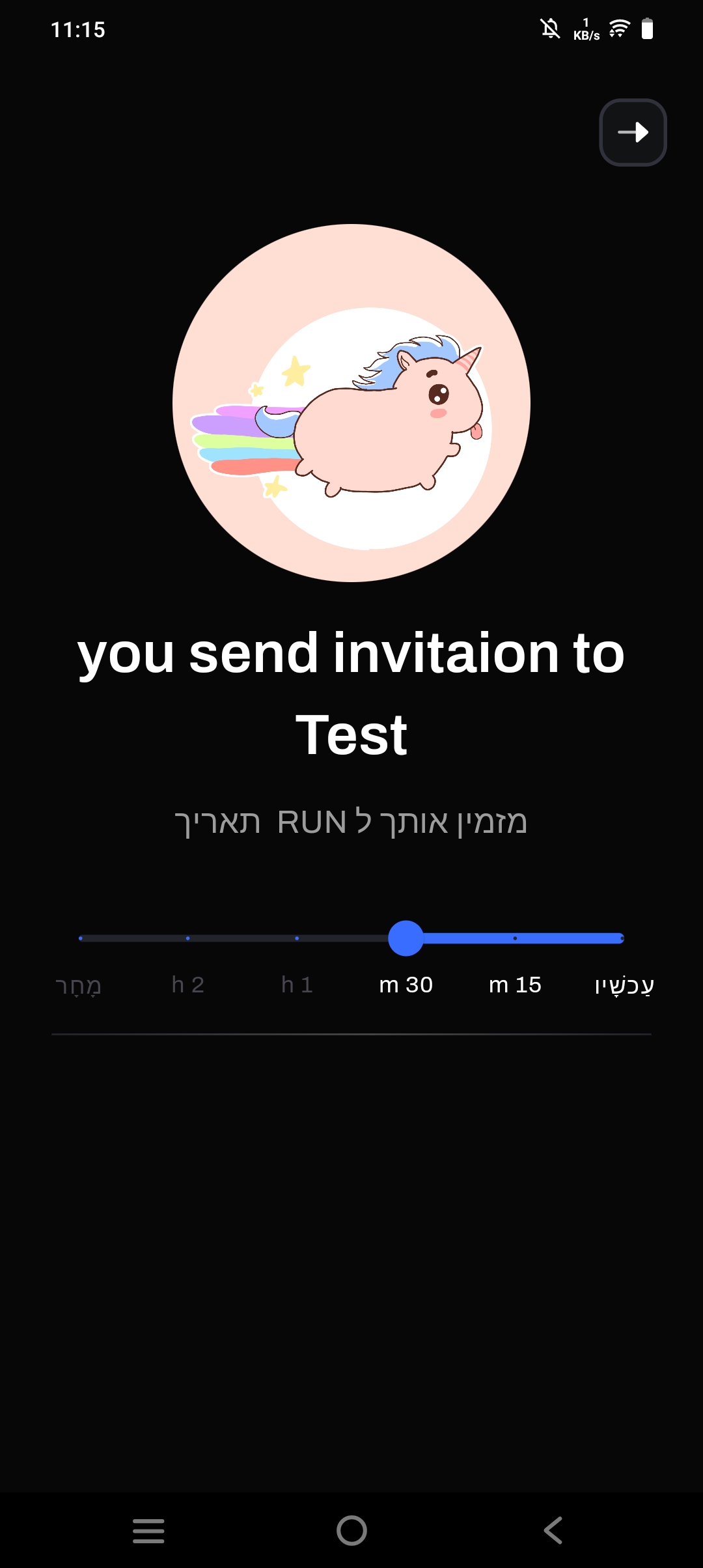The height and width of the screenshot is (1568, 703).
Task: Go back with the system back button
Action: pyautogui.click(x=553, y=1530)
